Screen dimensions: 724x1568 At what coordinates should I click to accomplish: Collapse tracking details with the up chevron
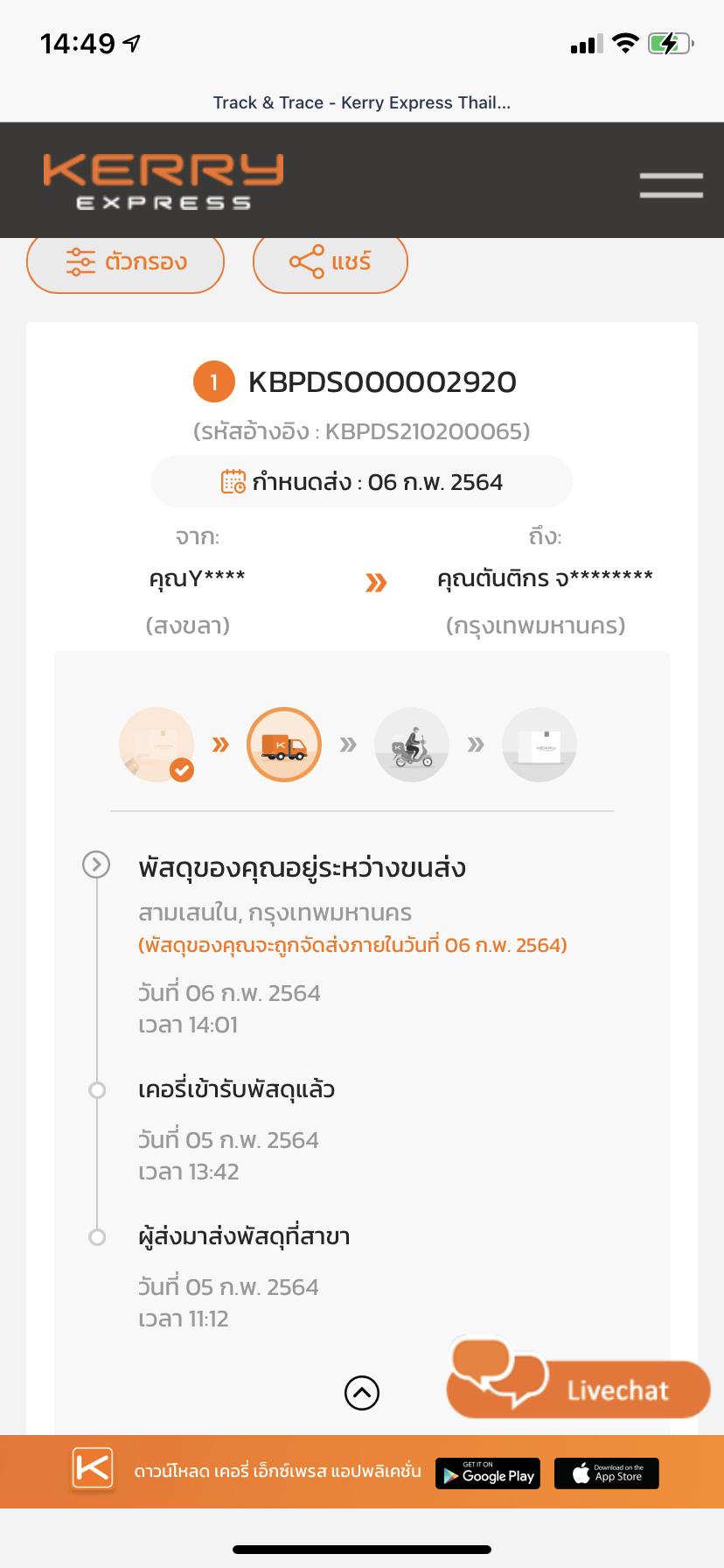(362, 1393)
